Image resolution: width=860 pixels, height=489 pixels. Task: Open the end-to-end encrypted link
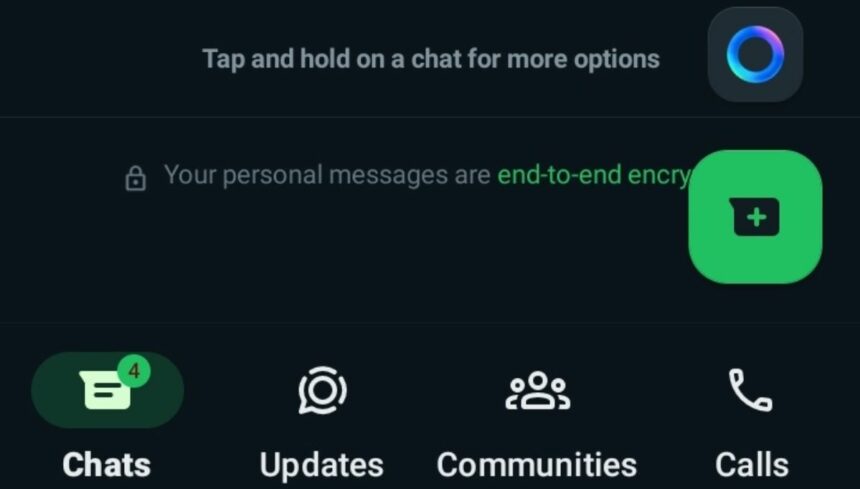tap(592, 175)
